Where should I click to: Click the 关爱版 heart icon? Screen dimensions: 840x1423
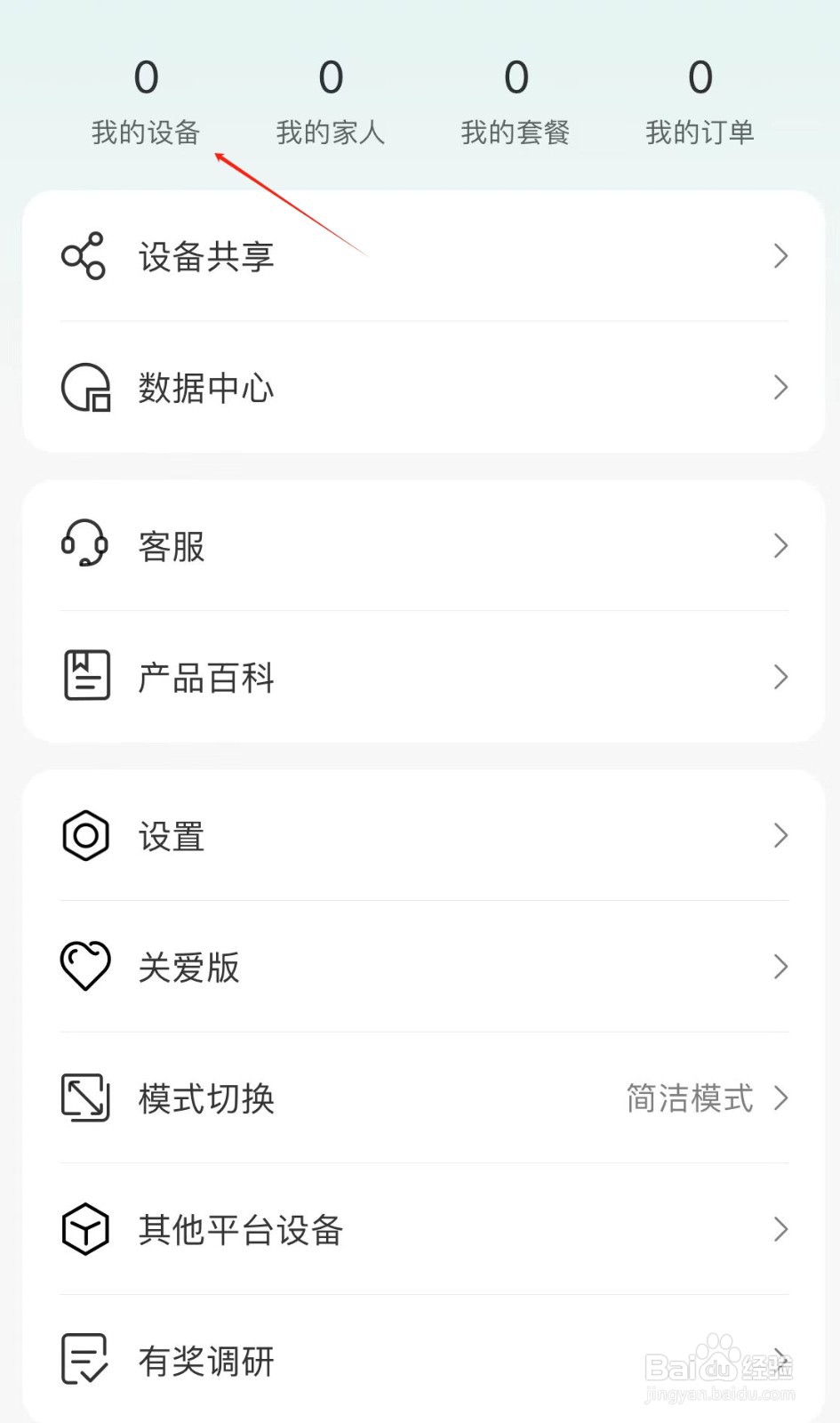(84, 965)
